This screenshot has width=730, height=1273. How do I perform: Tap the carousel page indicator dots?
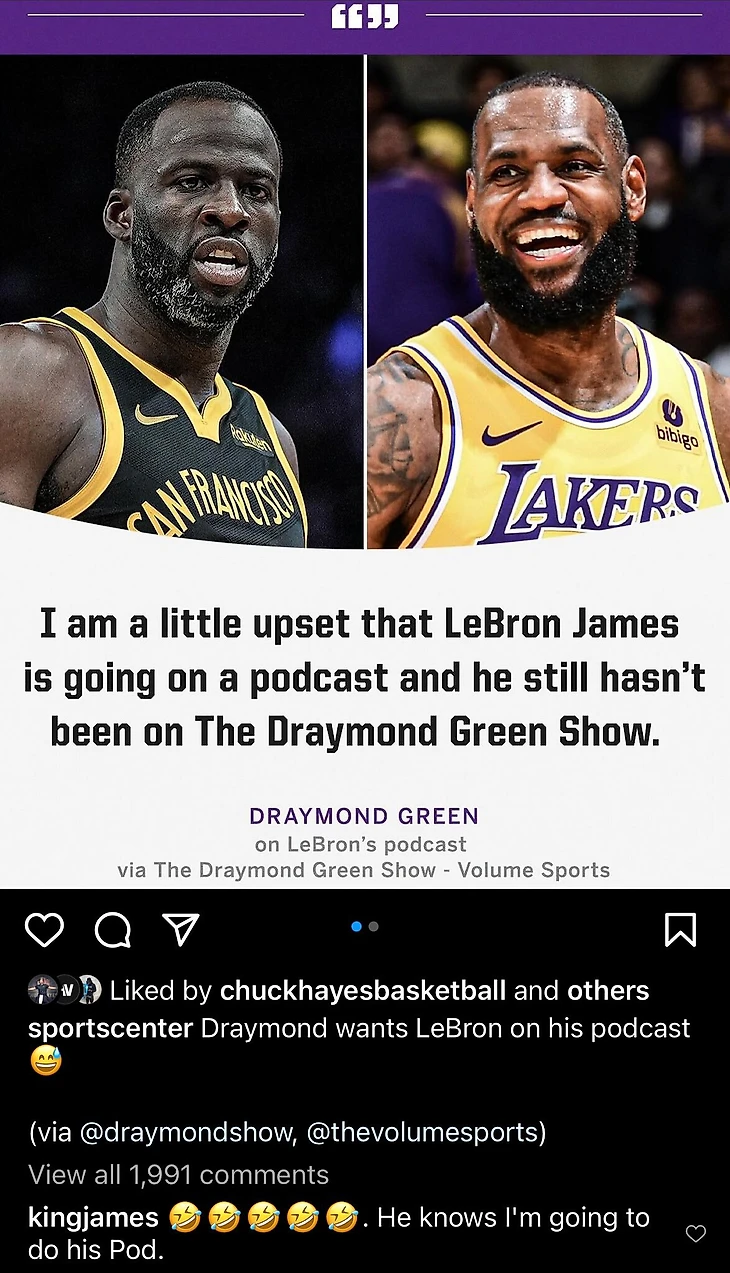pyautogui.click(x=365, y=927)
